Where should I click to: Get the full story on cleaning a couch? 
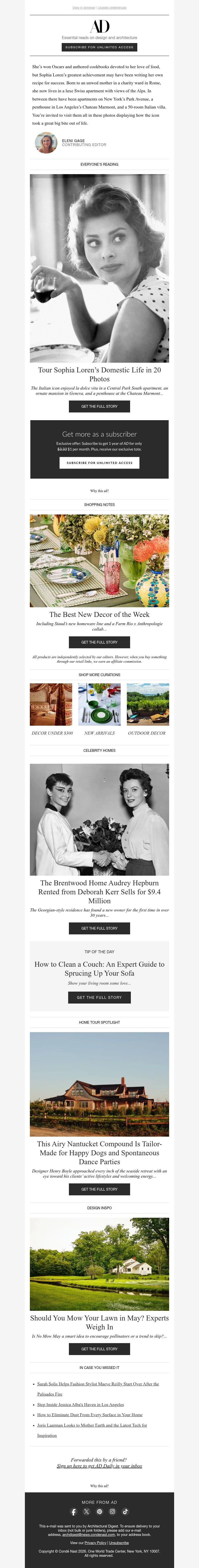[x=99, y=998]
